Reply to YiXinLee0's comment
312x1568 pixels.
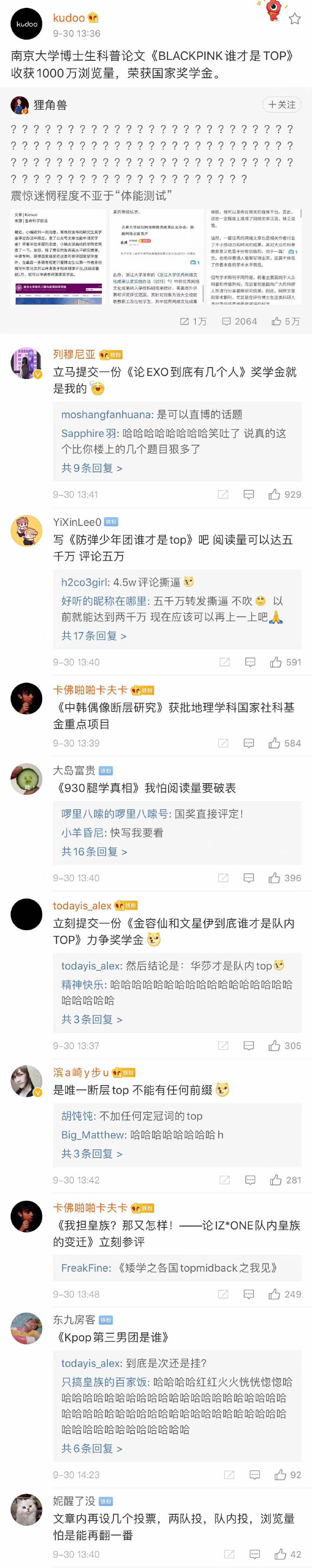pos(250,662)
